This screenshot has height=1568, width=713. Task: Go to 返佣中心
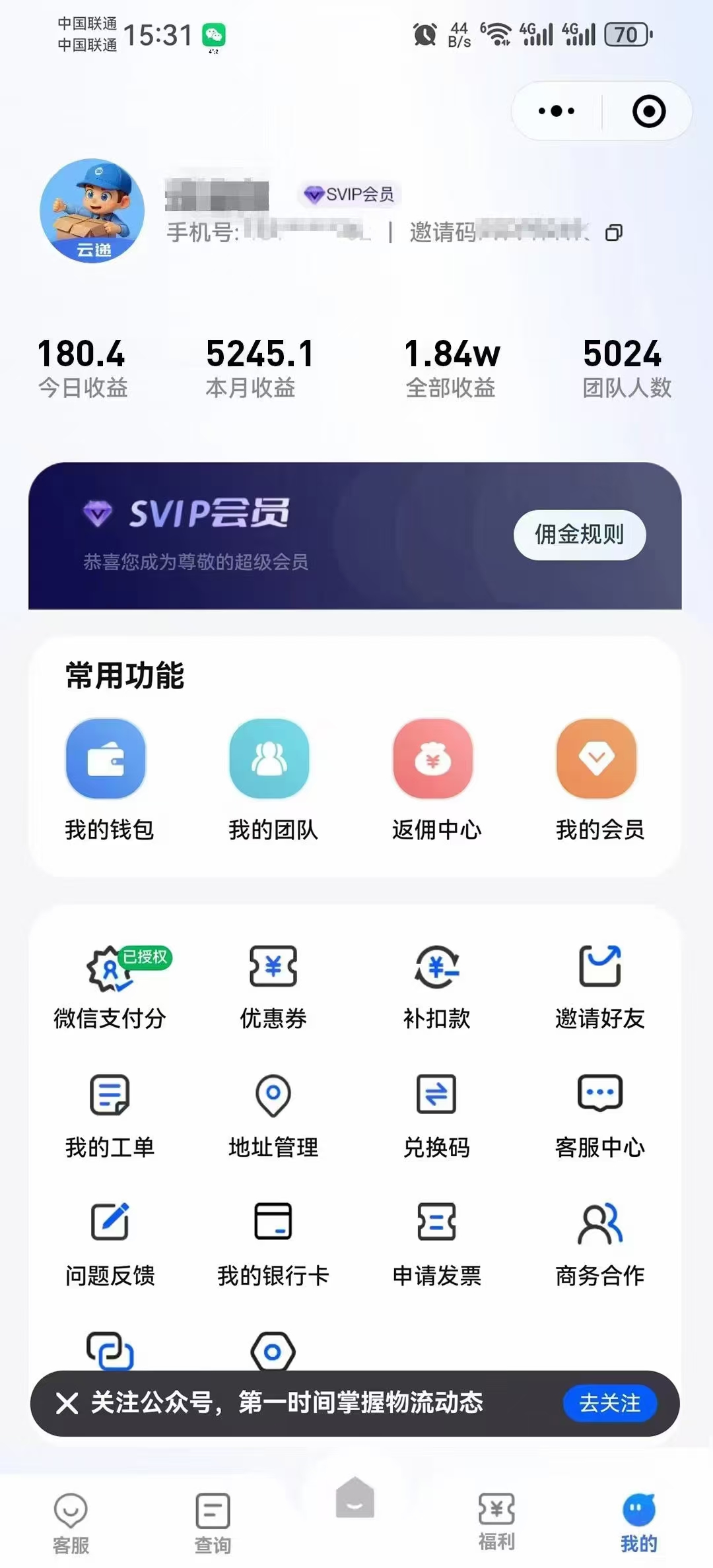pyautogui.click(x=433, y=759)
